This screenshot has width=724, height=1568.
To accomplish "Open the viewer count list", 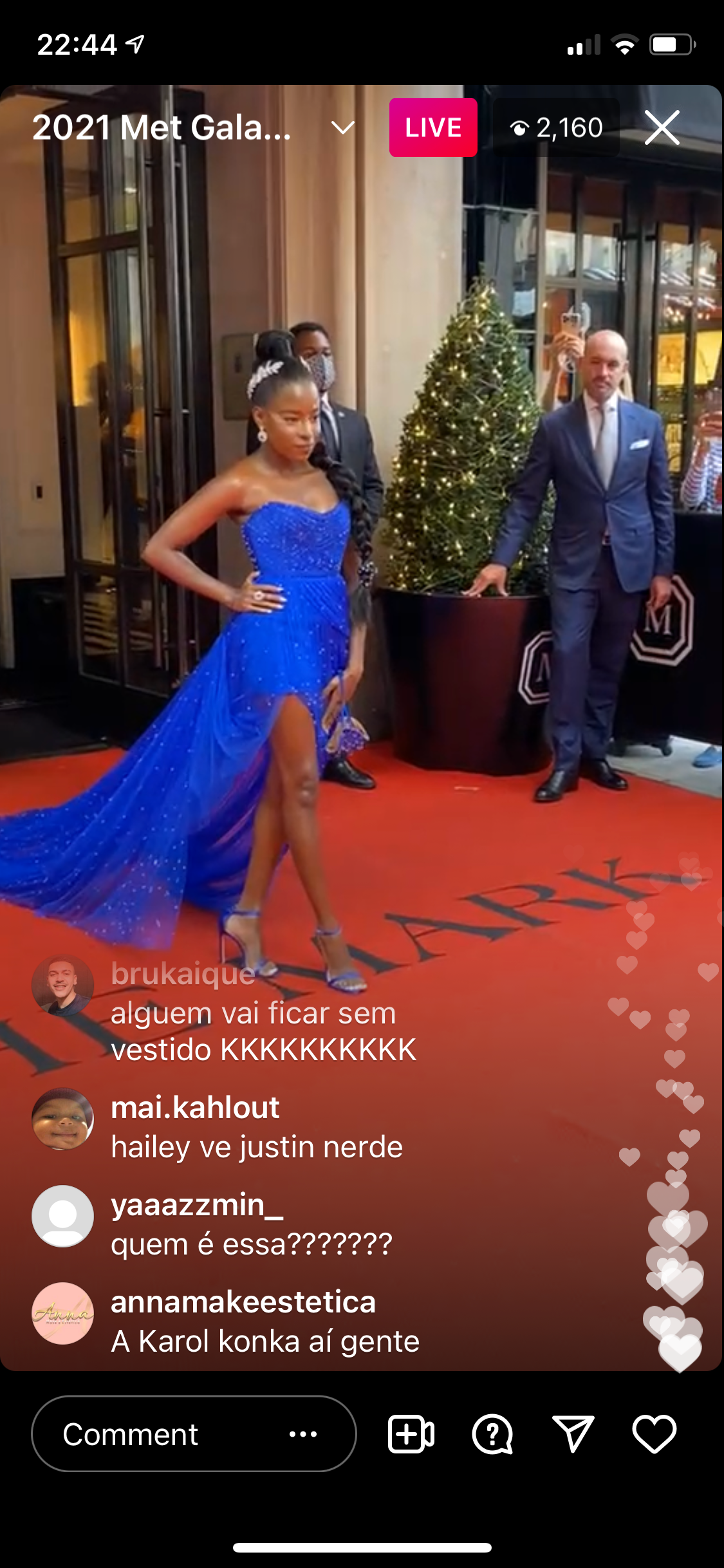I will (556, 127).
